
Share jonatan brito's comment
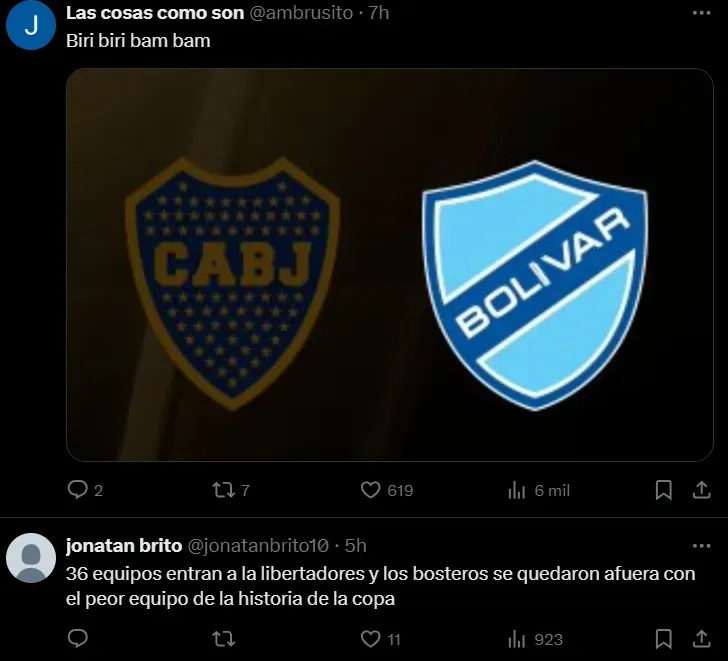click(701, 639)
